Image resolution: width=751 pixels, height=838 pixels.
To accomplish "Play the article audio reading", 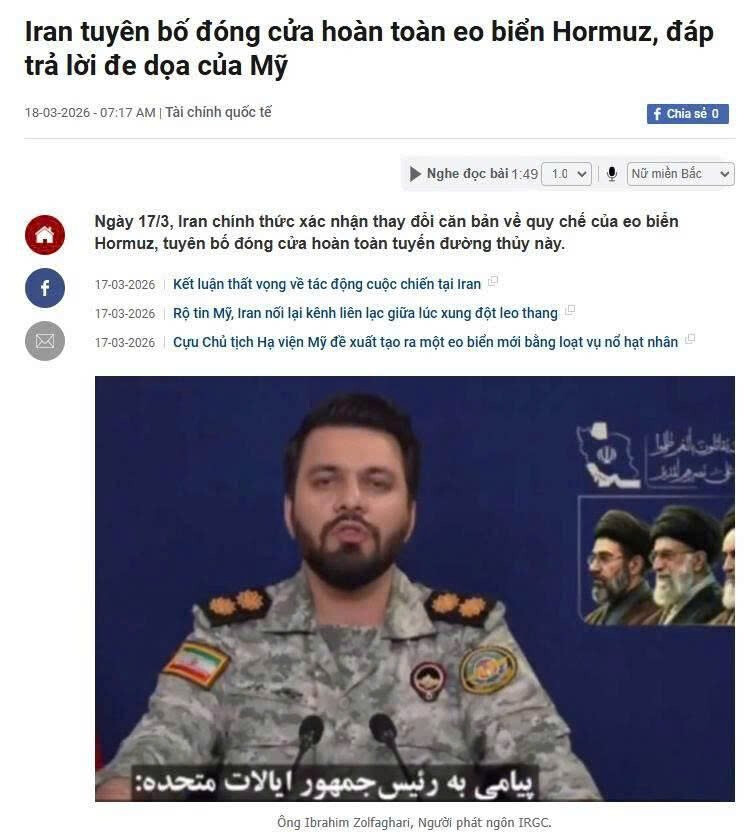I will tap(416, 174).
